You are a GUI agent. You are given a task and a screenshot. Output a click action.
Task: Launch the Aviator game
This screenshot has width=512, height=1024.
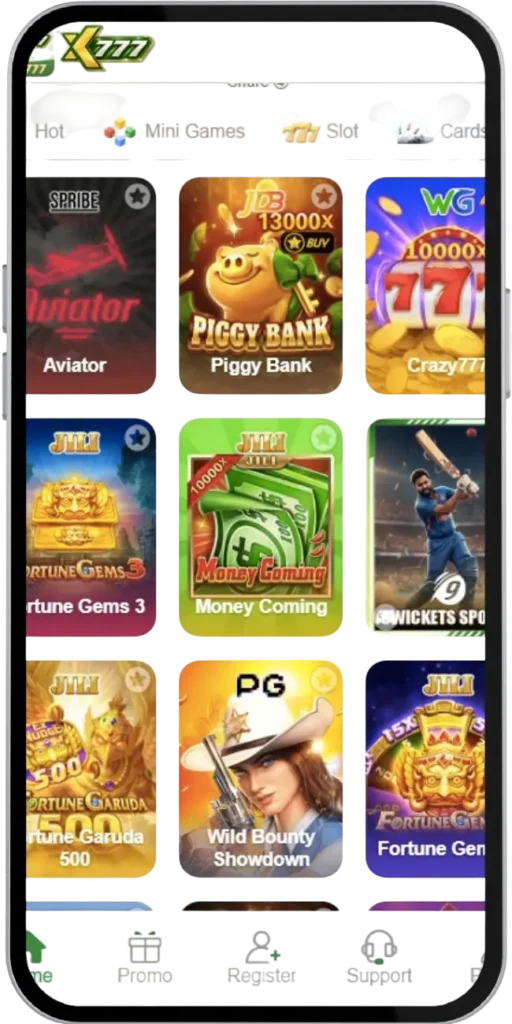[x=91, y=285]
